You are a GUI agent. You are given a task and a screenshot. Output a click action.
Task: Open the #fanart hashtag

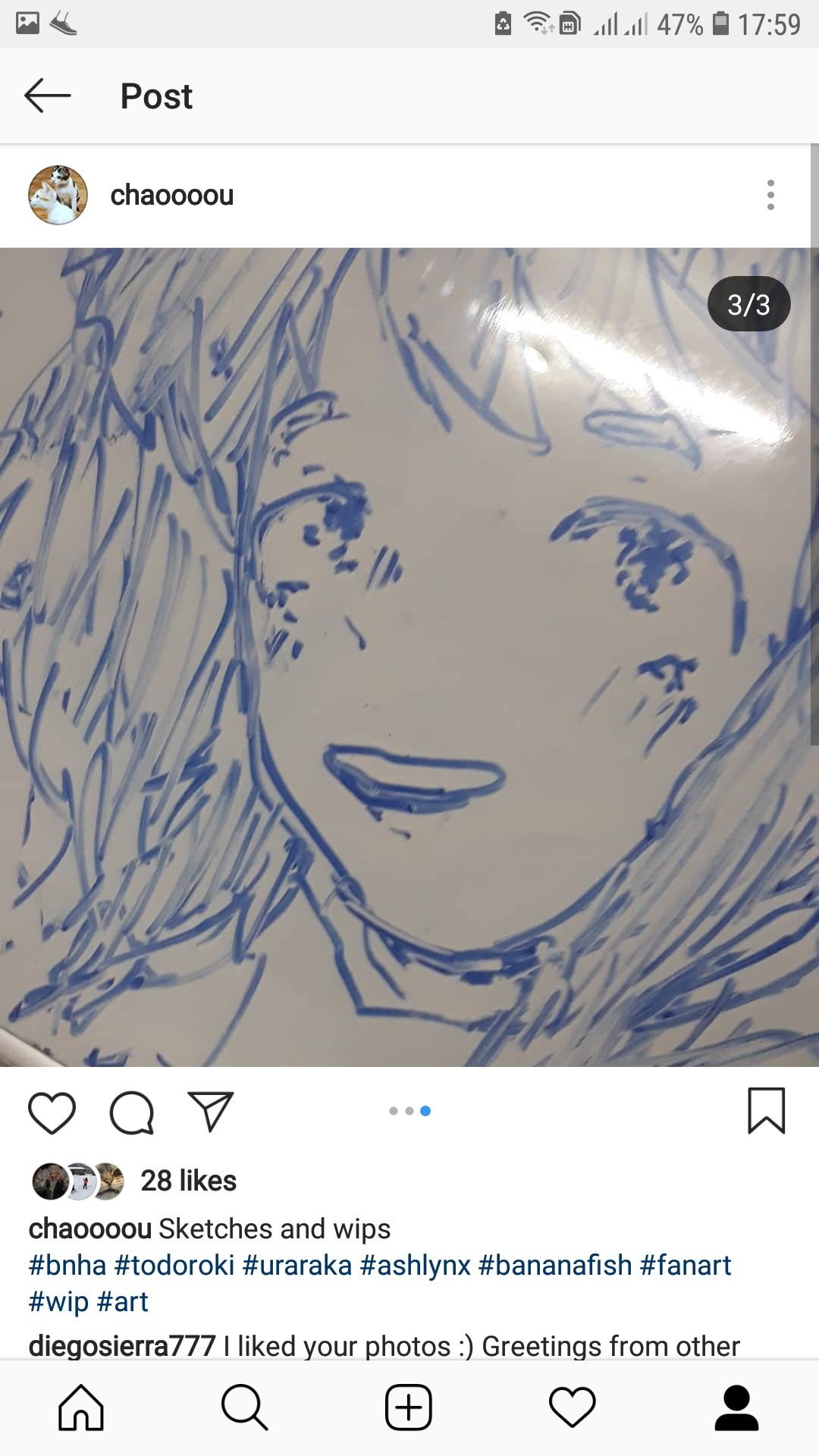pyautogui.click(x=686, y=1265)
